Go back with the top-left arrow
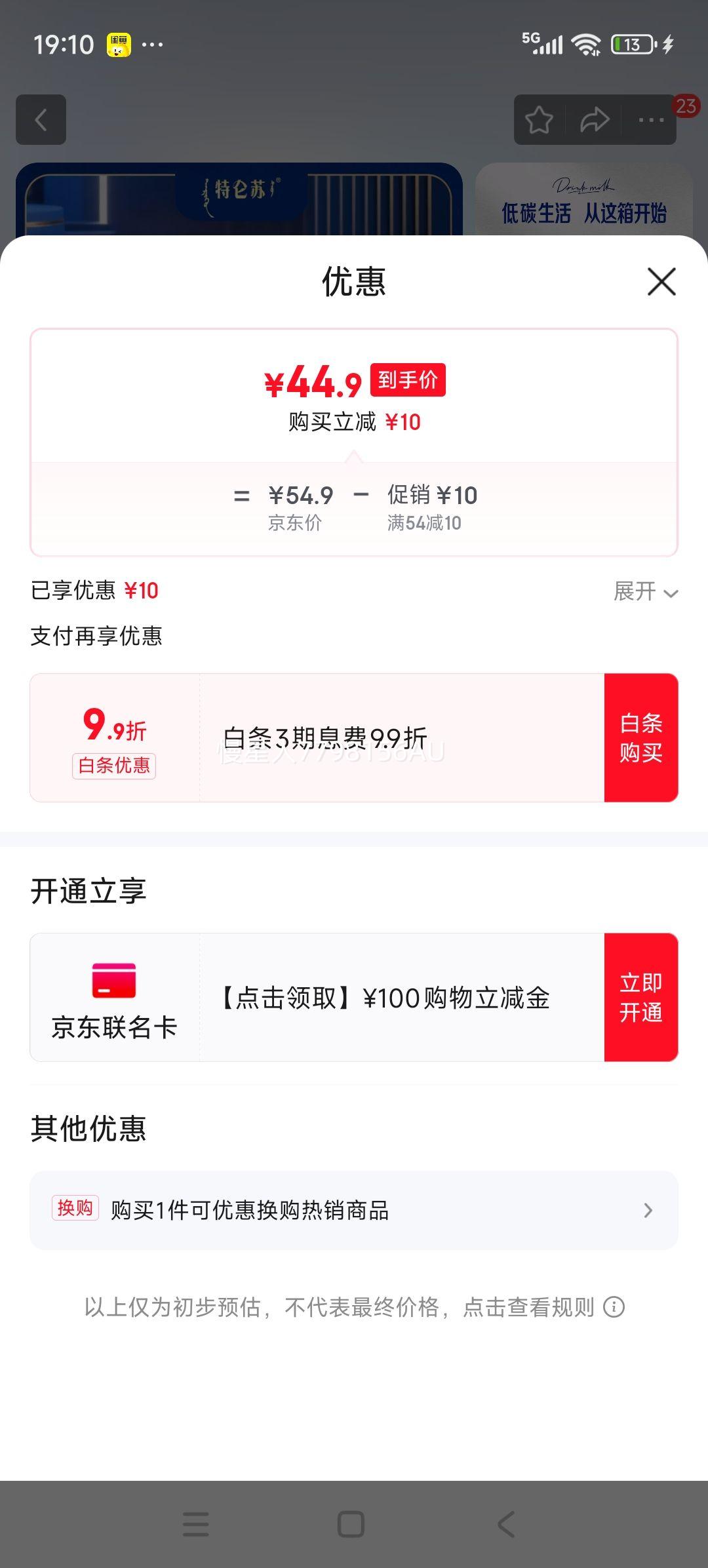The height and width of the screenshot is (1568, 708). point(41,120)
